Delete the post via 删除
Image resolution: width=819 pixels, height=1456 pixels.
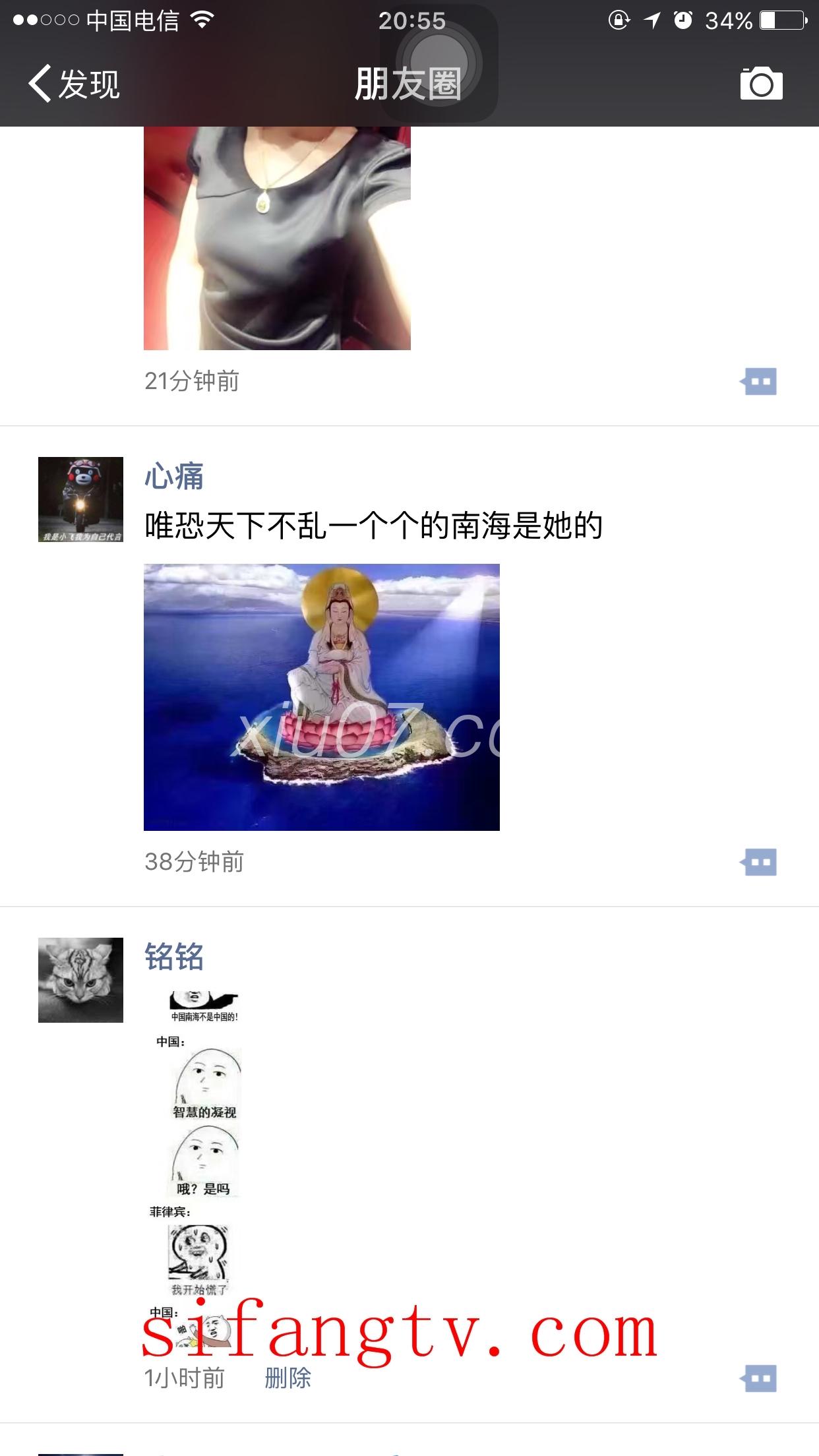click(288, 1378)
